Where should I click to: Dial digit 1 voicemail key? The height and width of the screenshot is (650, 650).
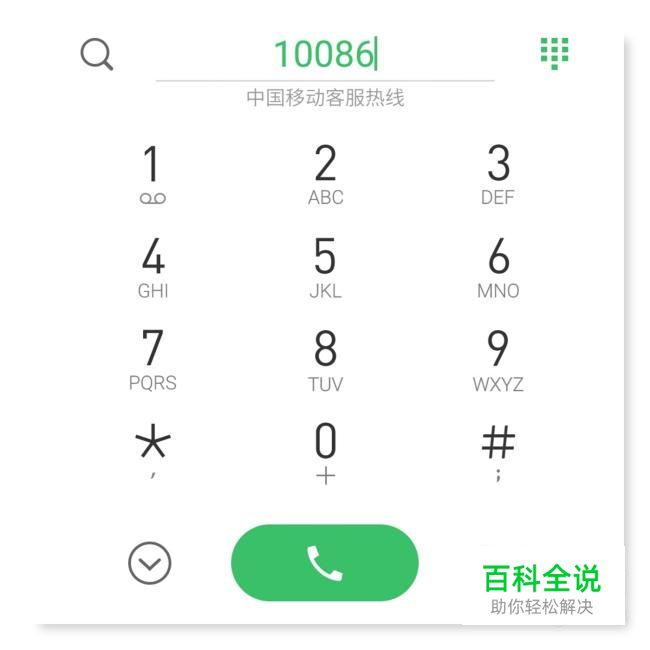tap(152, 175)
